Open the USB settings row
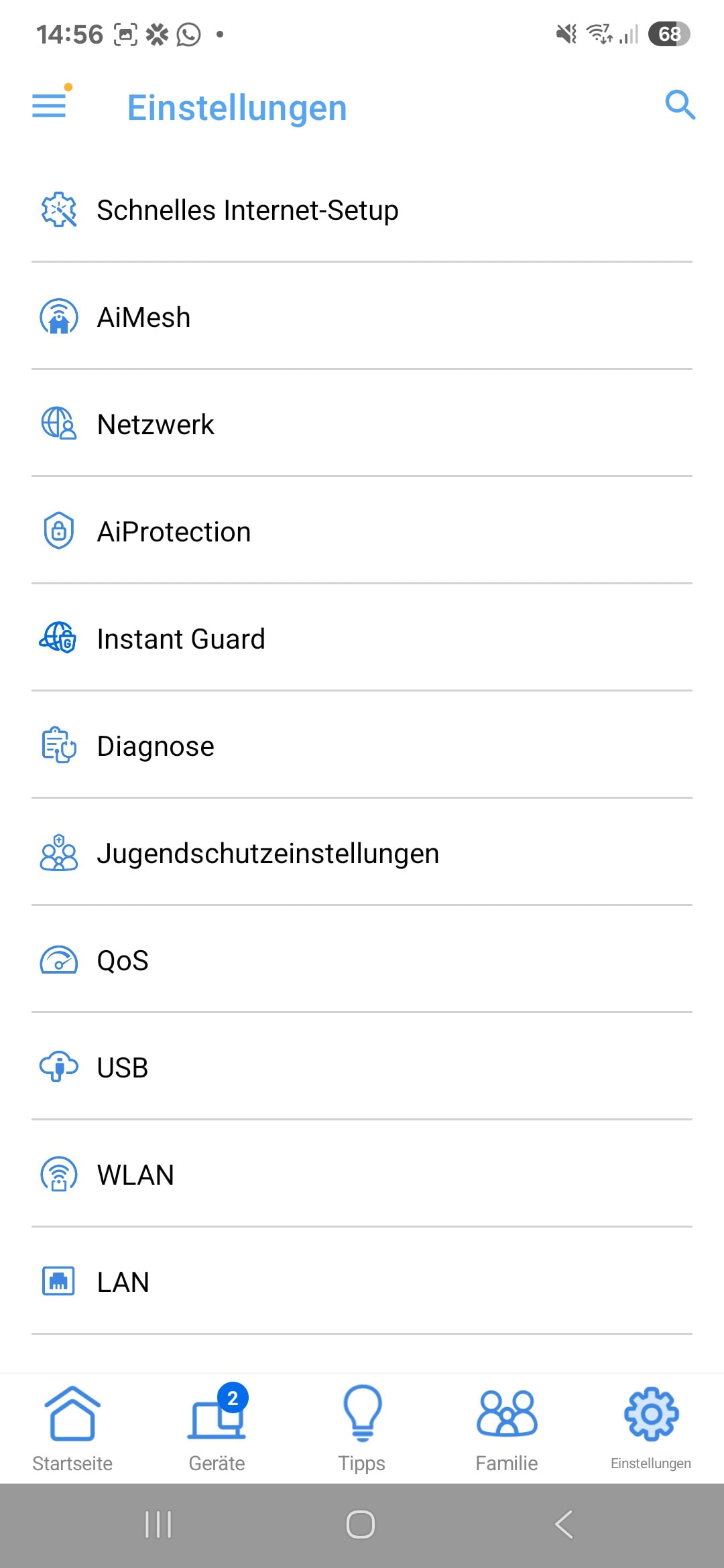724x1568 pixels. tap(362, 1067)
